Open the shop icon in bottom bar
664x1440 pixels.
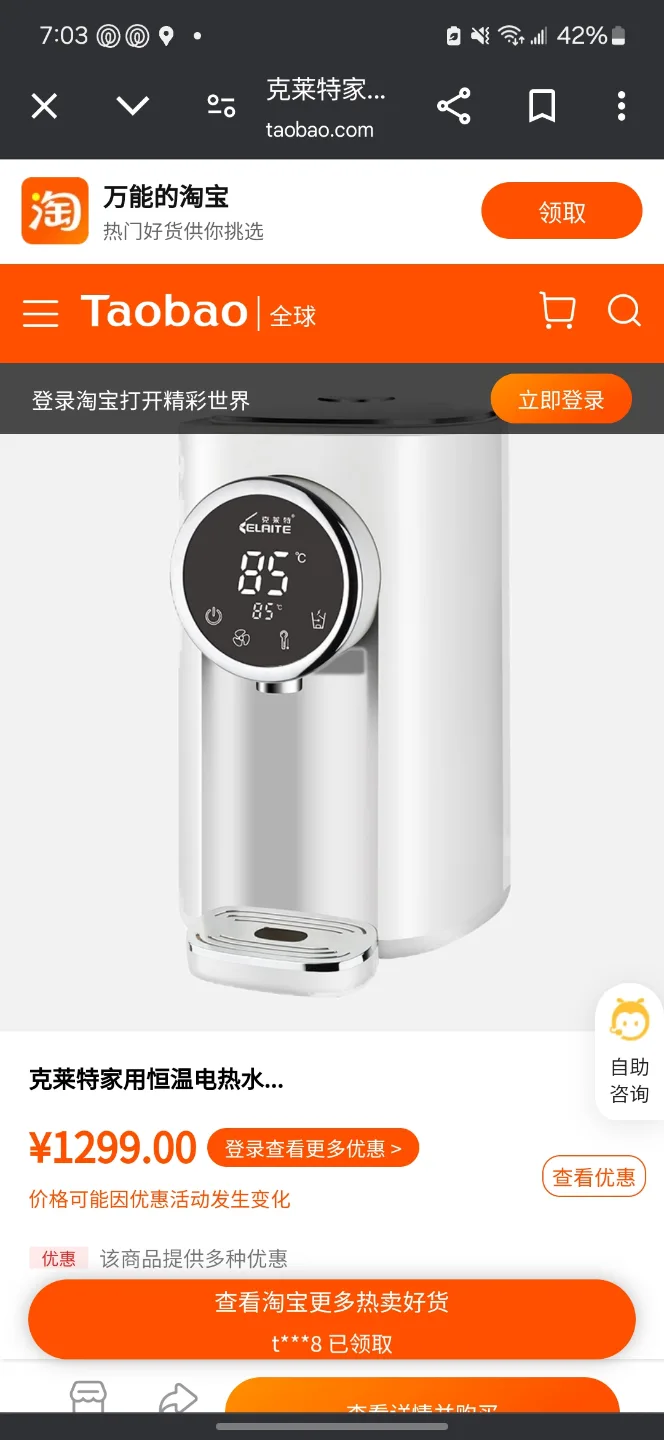point(88,1397)
